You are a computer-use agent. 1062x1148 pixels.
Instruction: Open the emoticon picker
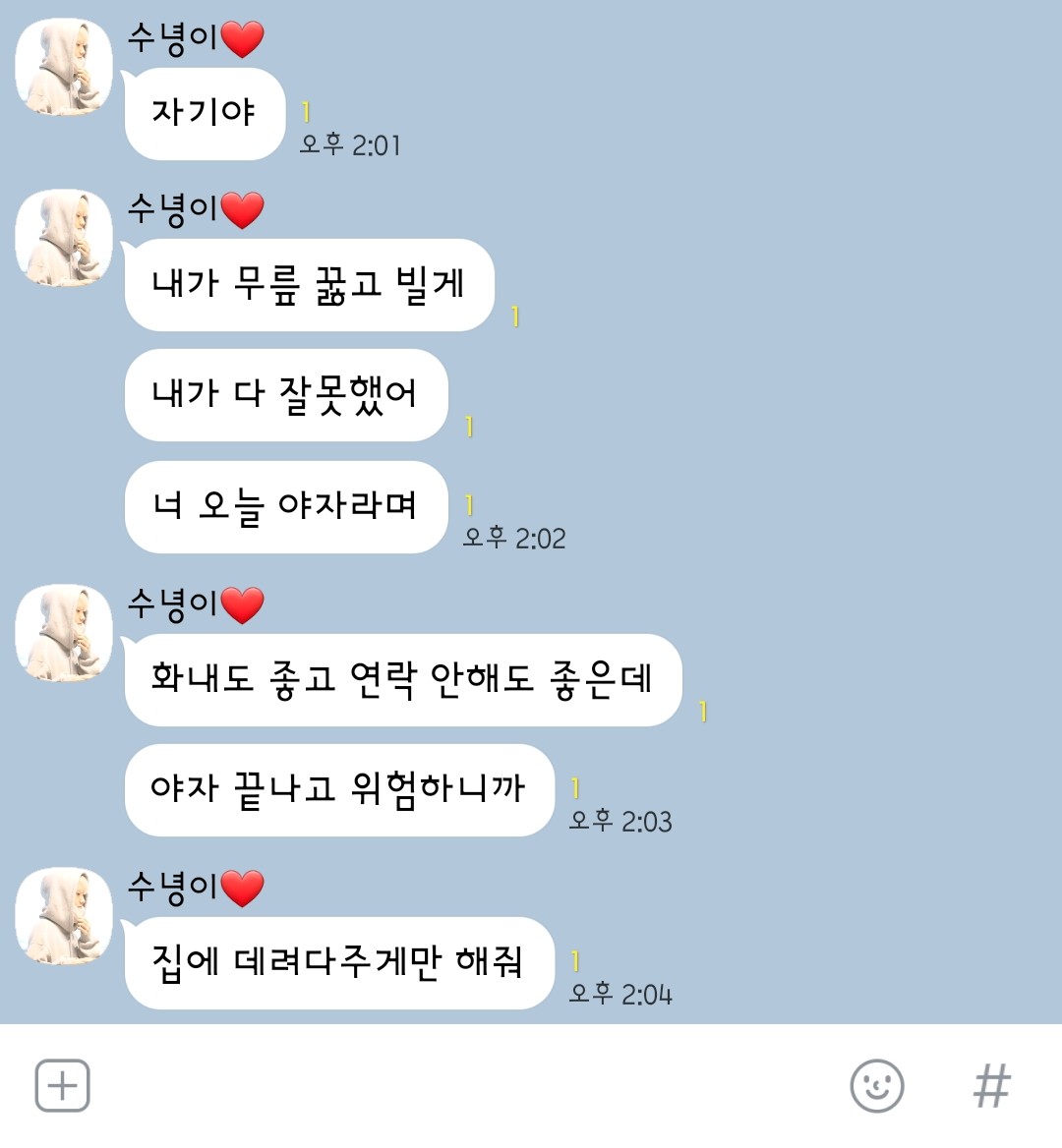tap(876, 1085)
